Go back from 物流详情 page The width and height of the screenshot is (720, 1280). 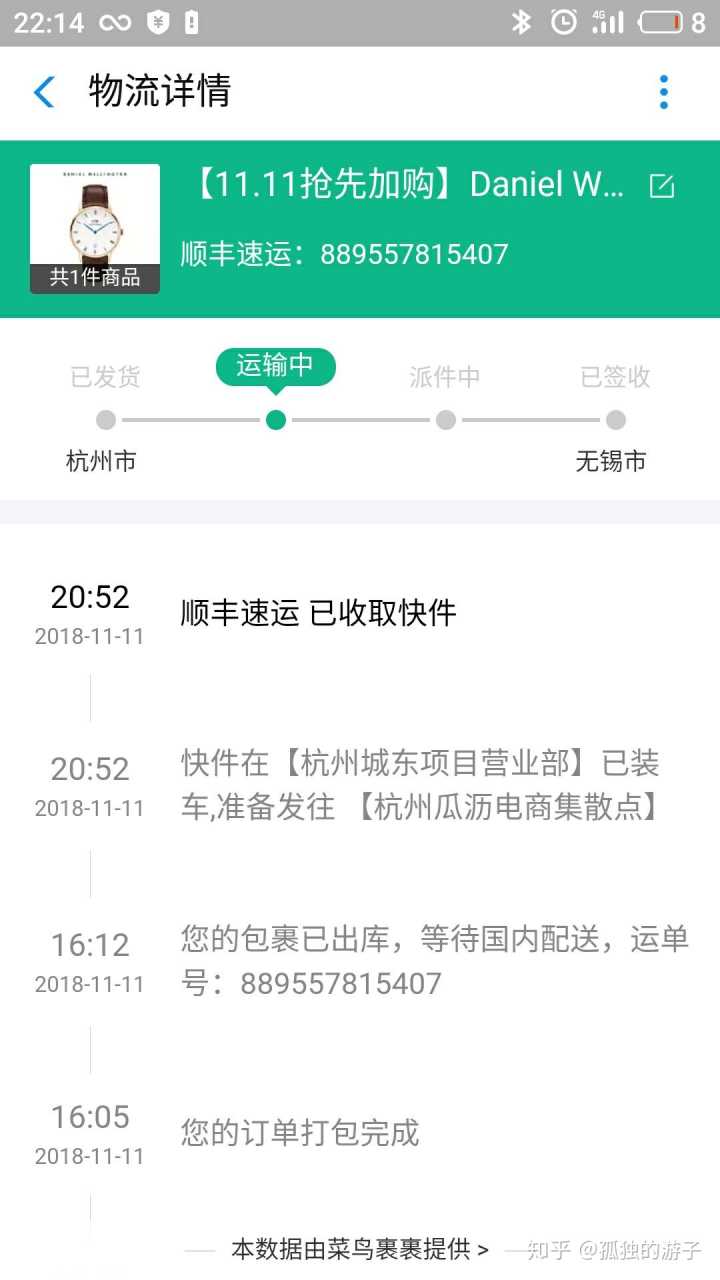(44, 92)
